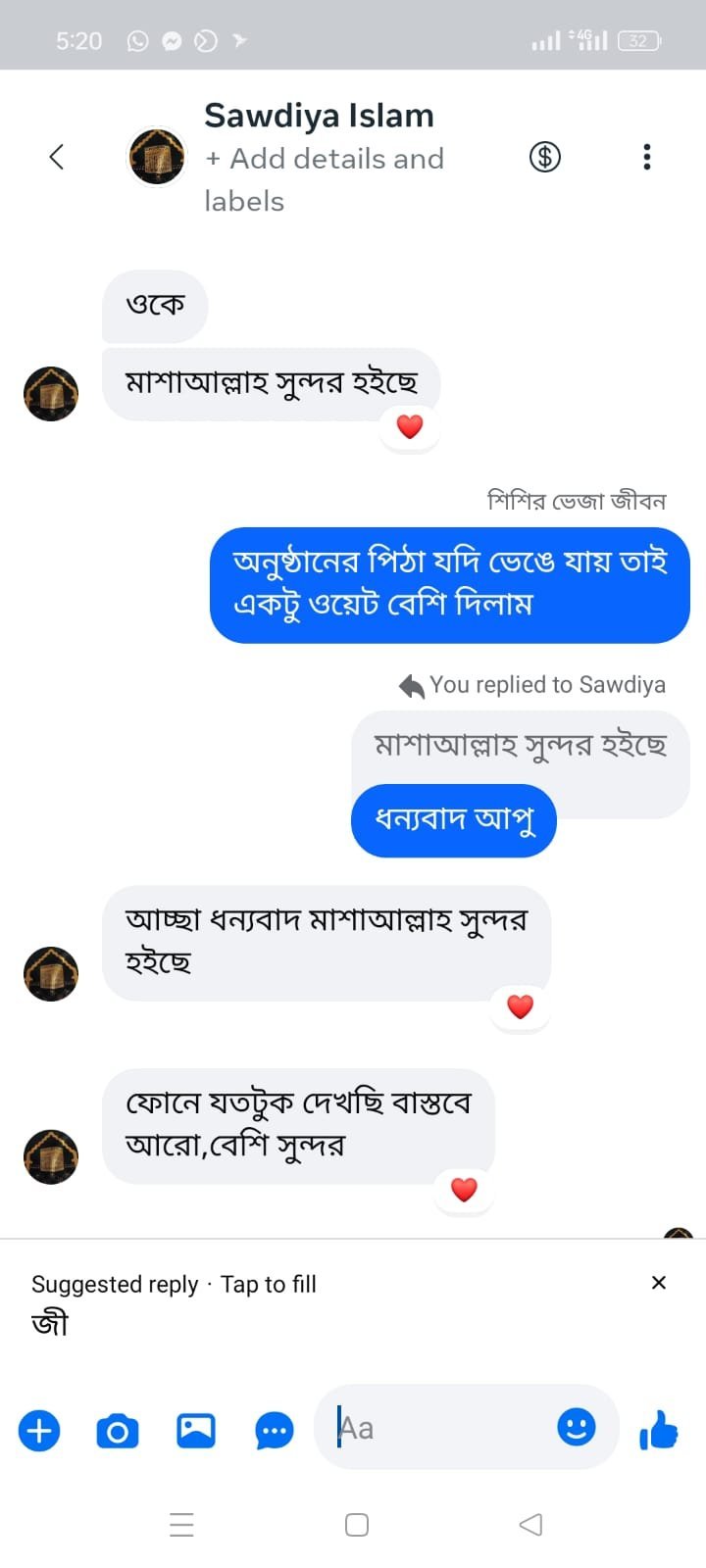
Task: Open the three-dot overflow menu
Action: click(x=646, y=157)
